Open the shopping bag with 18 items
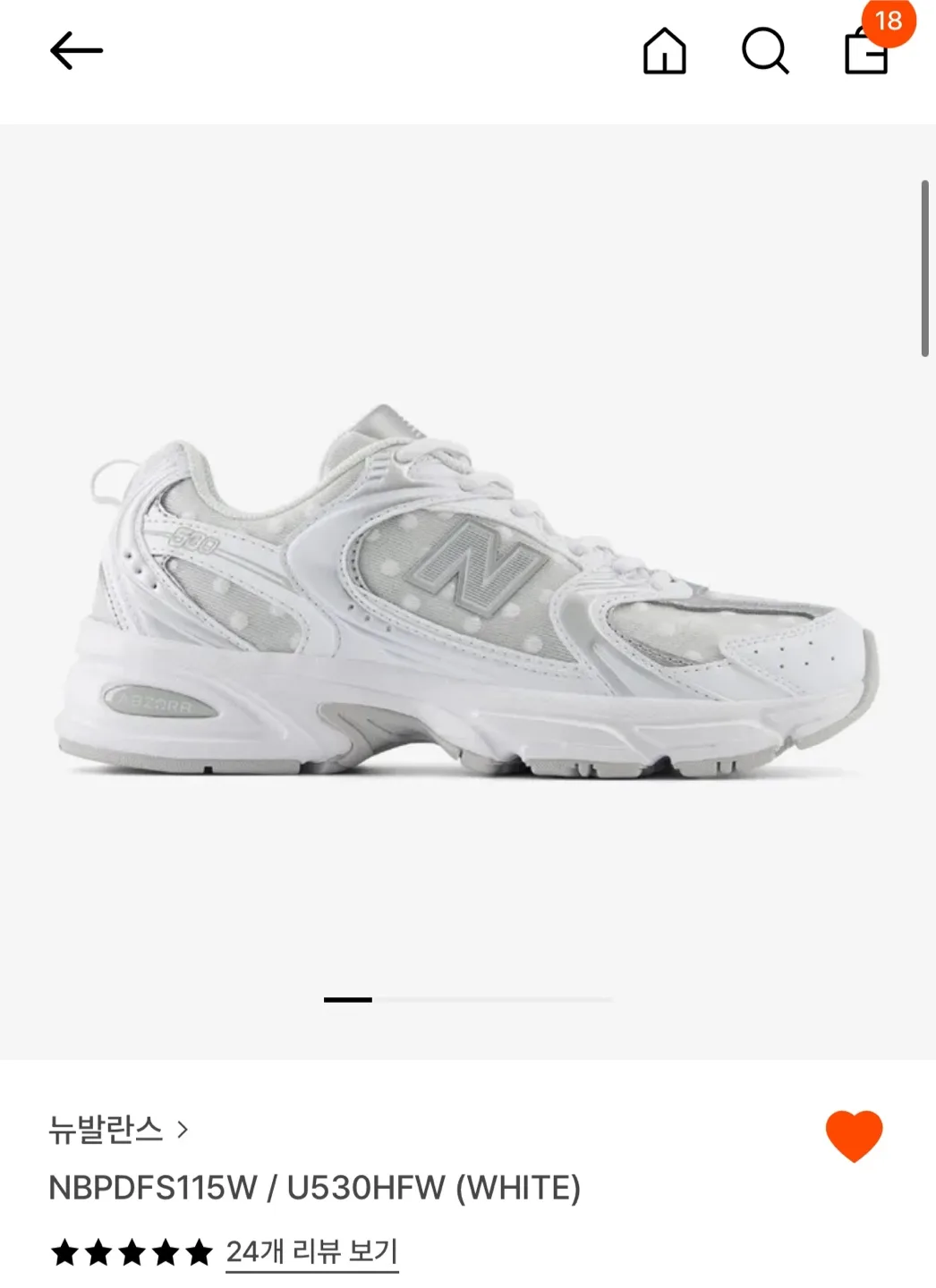This screenshot has height=1288, width=936. click(867, 51)
